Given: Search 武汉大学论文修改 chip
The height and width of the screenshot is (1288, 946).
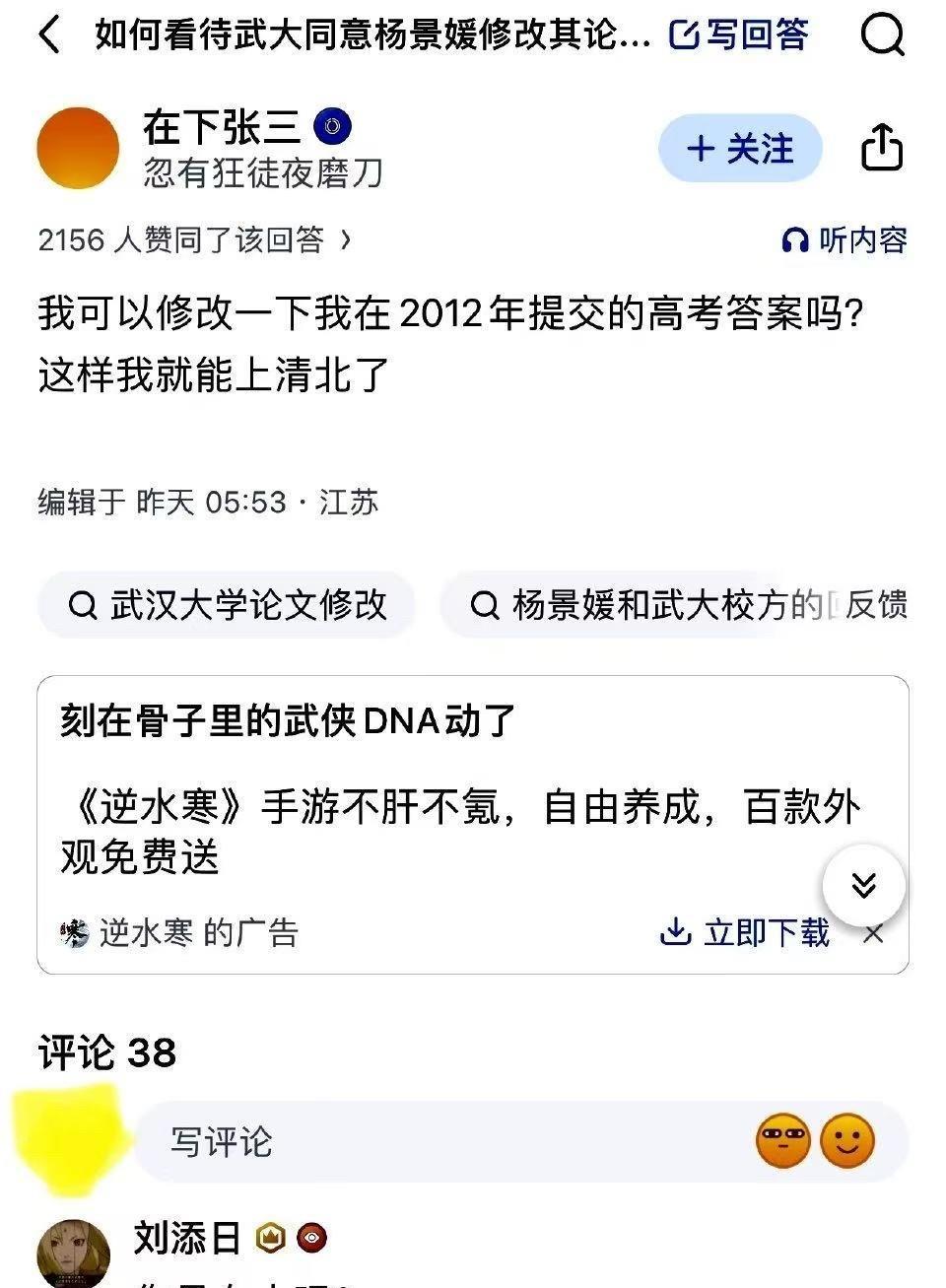Looking at the screenshot, I should click(227, 604).
